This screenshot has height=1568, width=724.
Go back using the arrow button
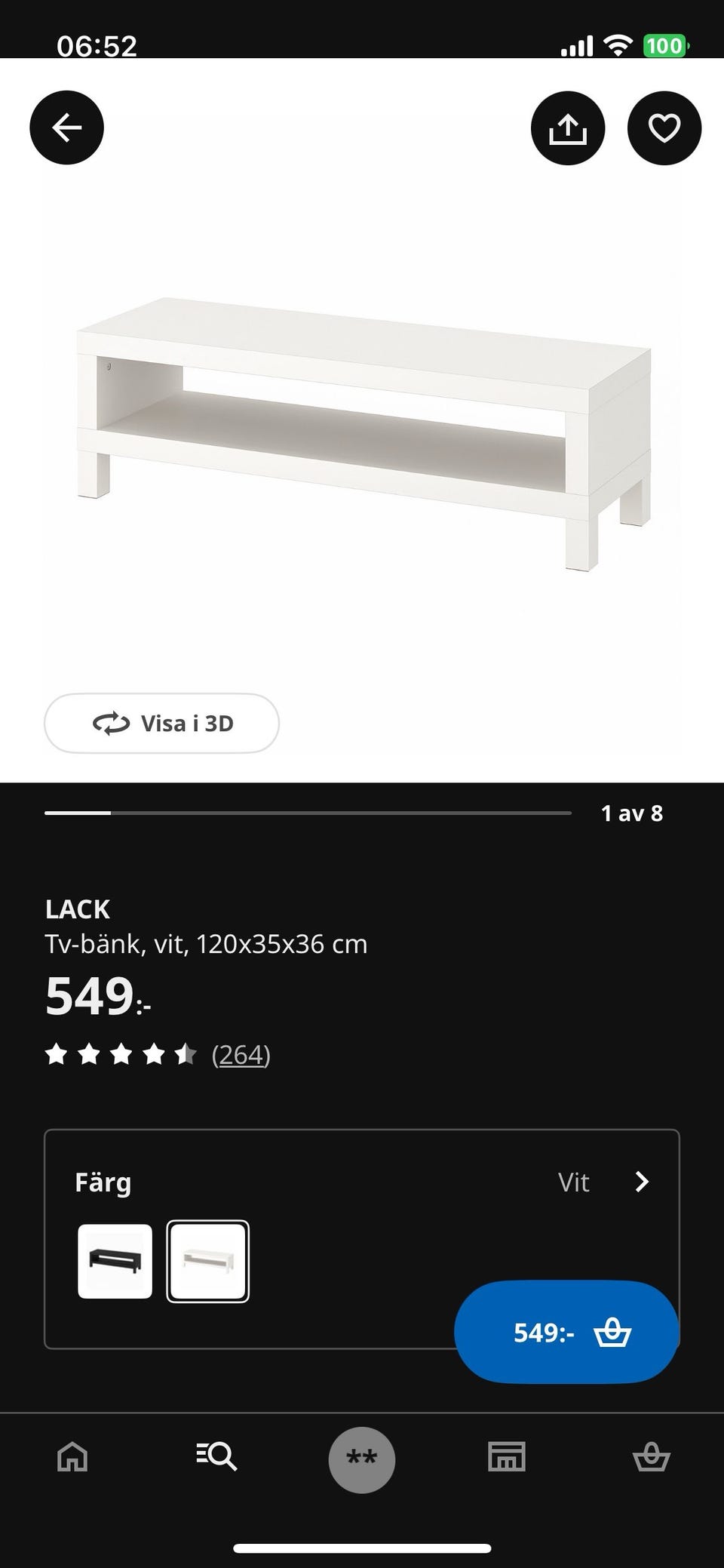[x=66, y=128]
